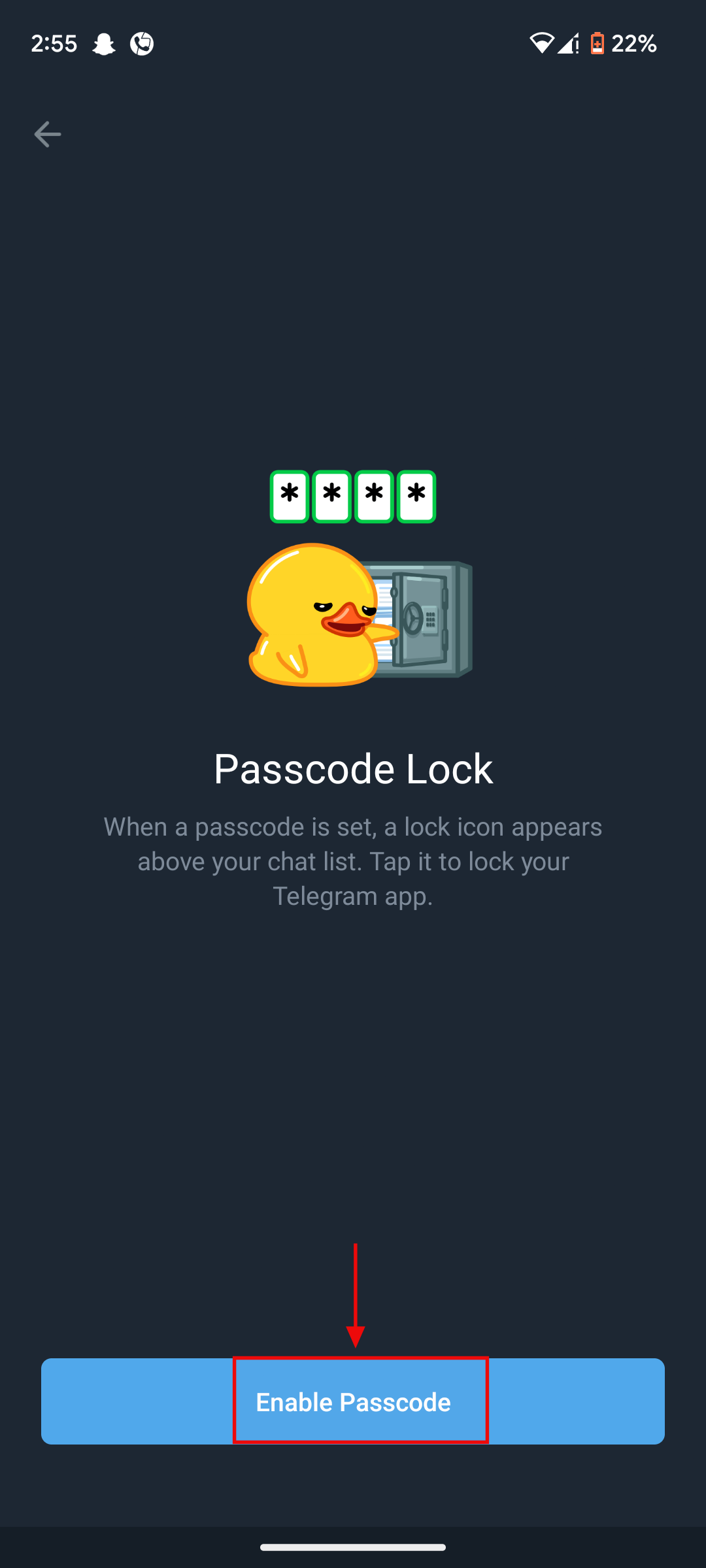
Task: Tap the cellular signal icon showing alert
Action: click(x=568, y=43)
